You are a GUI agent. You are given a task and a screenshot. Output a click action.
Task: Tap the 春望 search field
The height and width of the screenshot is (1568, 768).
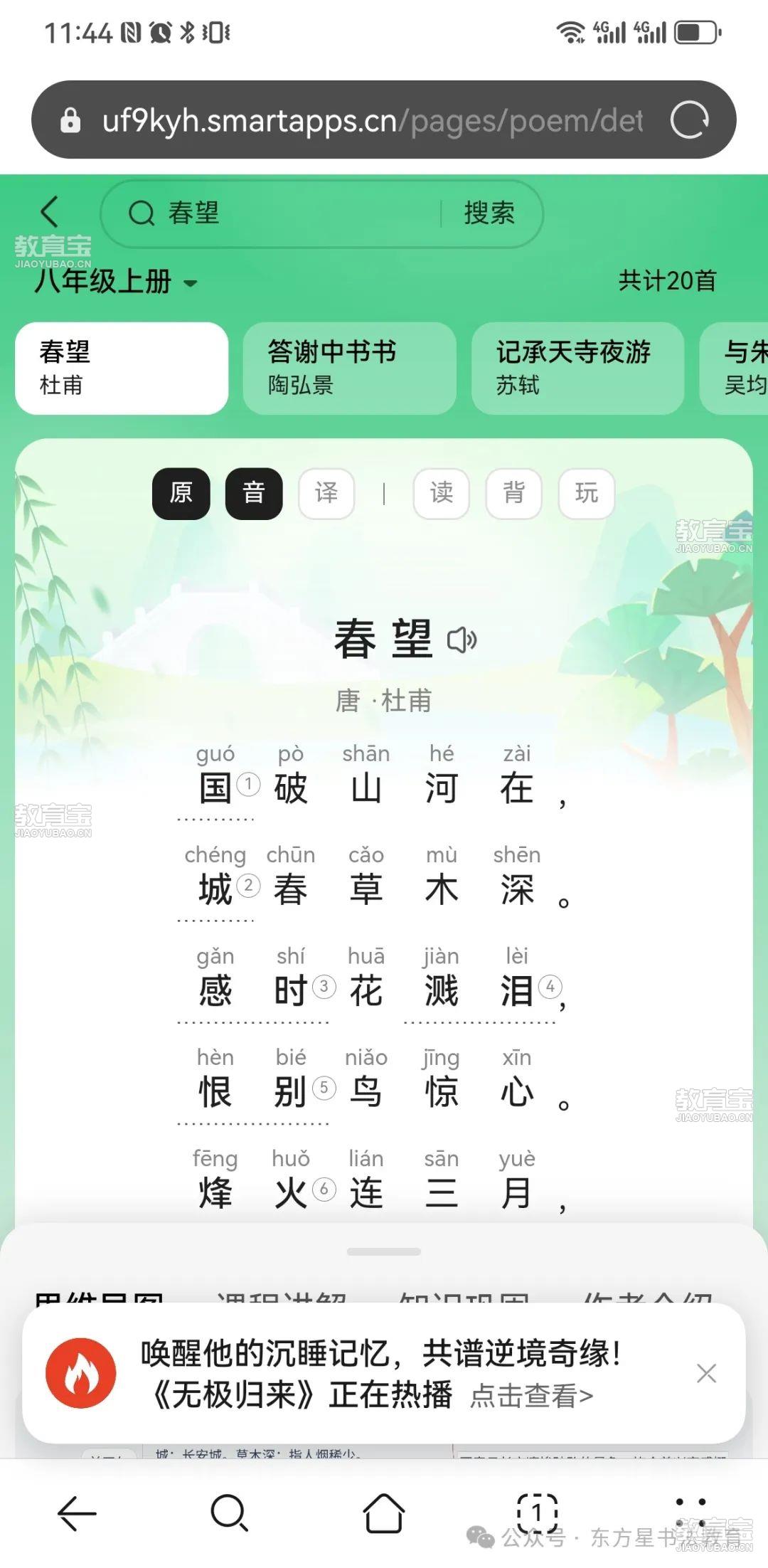tap(284, 213)
